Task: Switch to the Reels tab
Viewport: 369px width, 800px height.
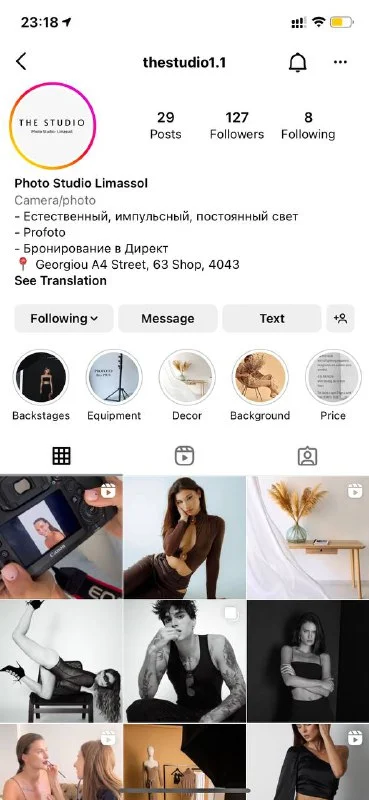Action: coord(184,456)
